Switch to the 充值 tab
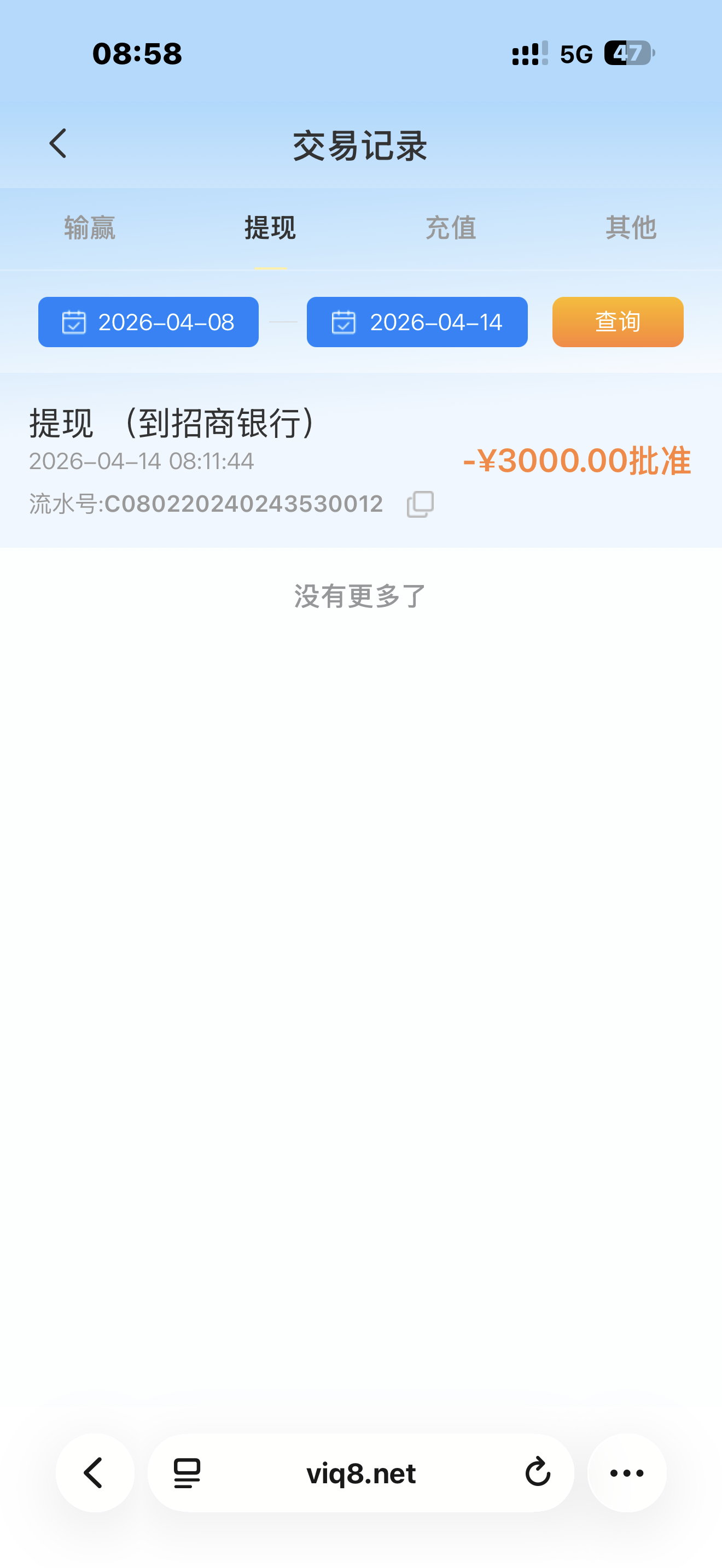This screenshot has width=722, height=1568. (451, 229)
